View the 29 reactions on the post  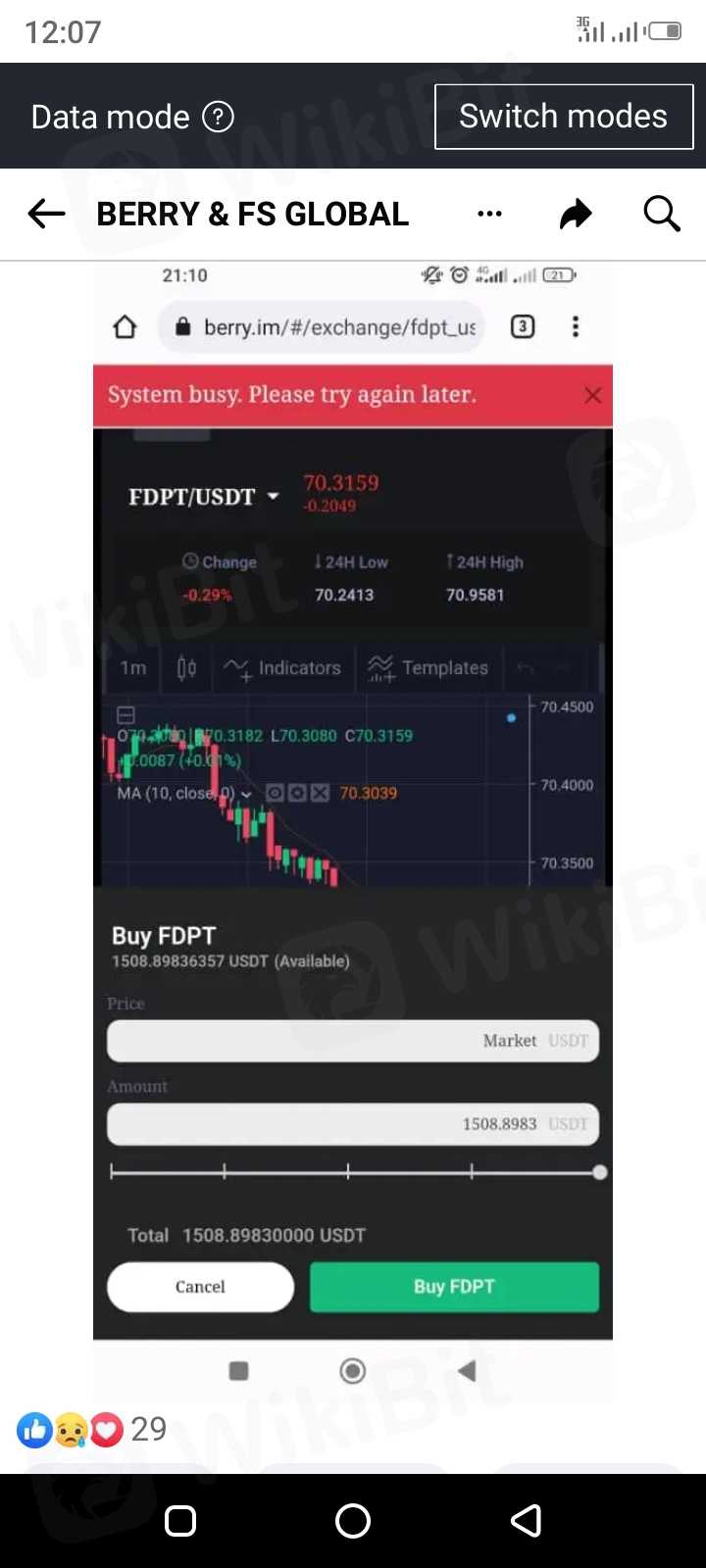point(92,1429)
